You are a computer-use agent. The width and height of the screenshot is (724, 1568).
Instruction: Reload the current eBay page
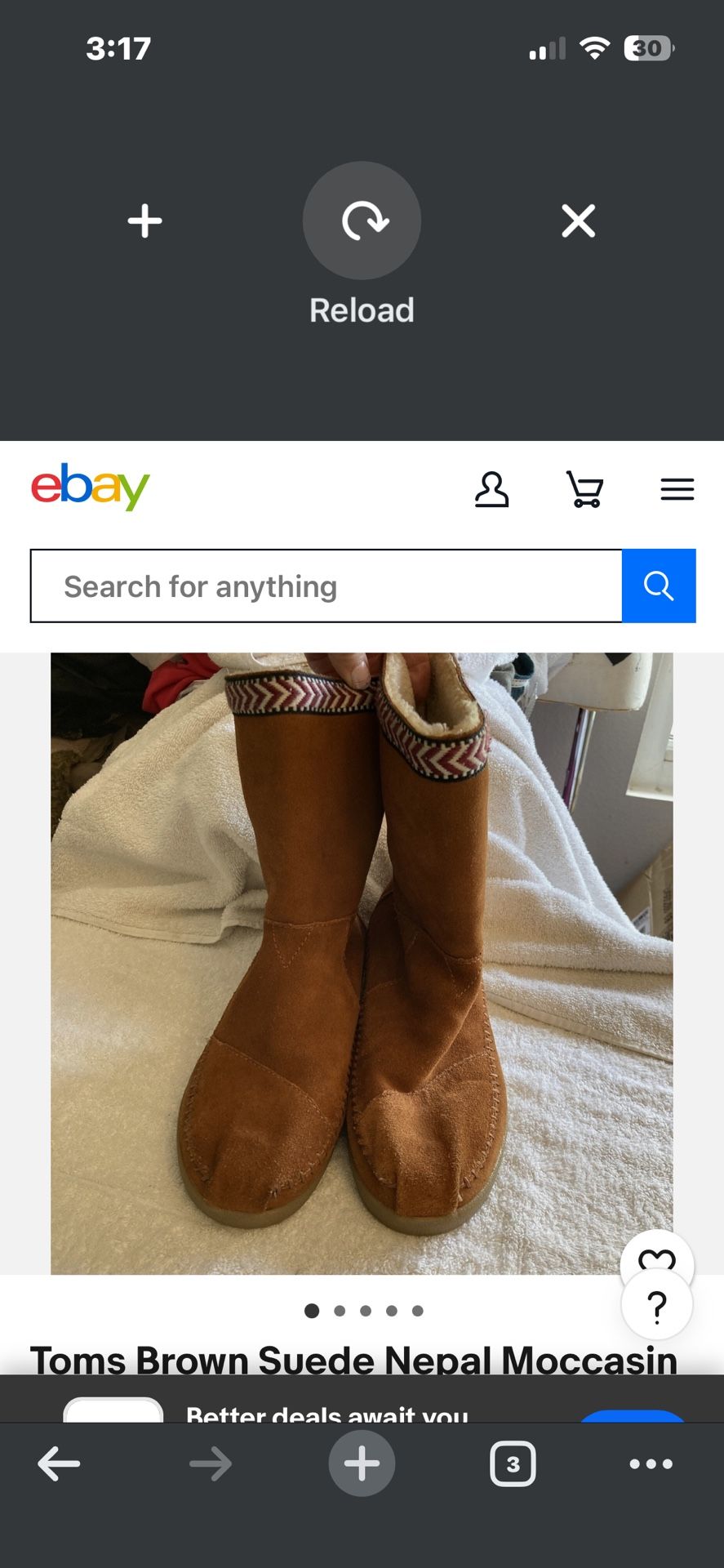tap(362, 220)
